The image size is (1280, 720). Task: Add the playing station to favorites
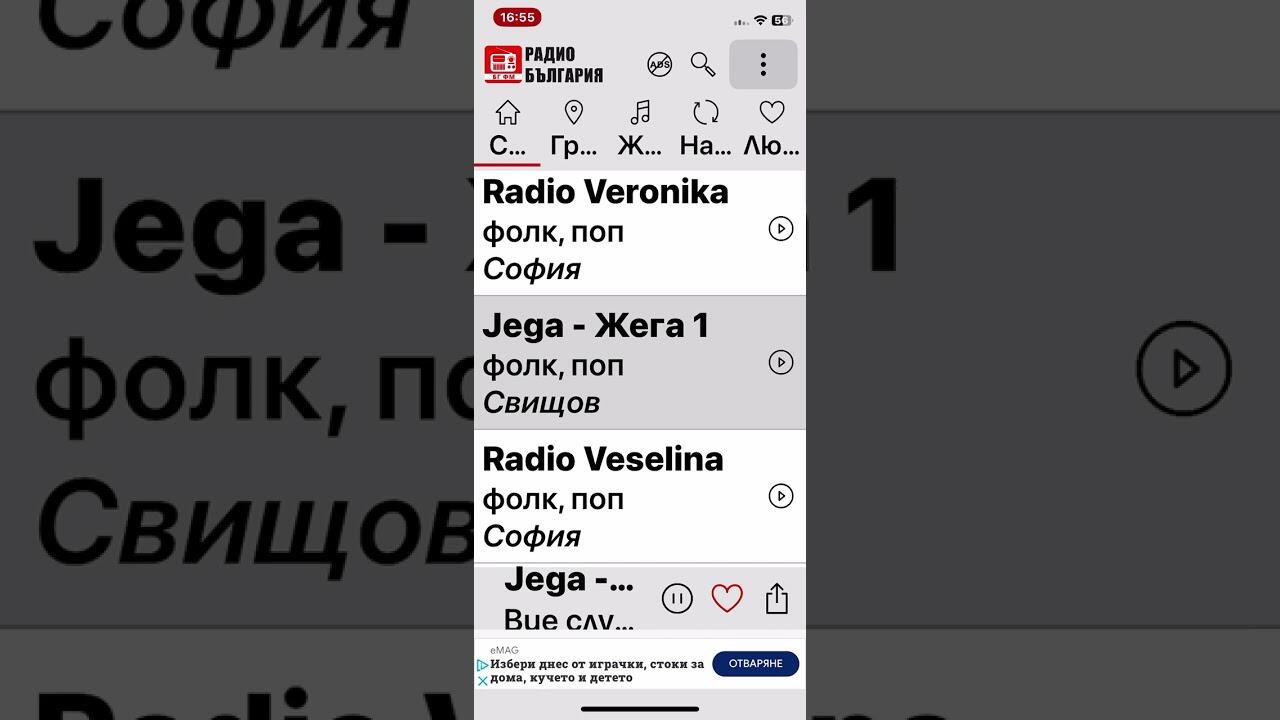coord(727,599)
